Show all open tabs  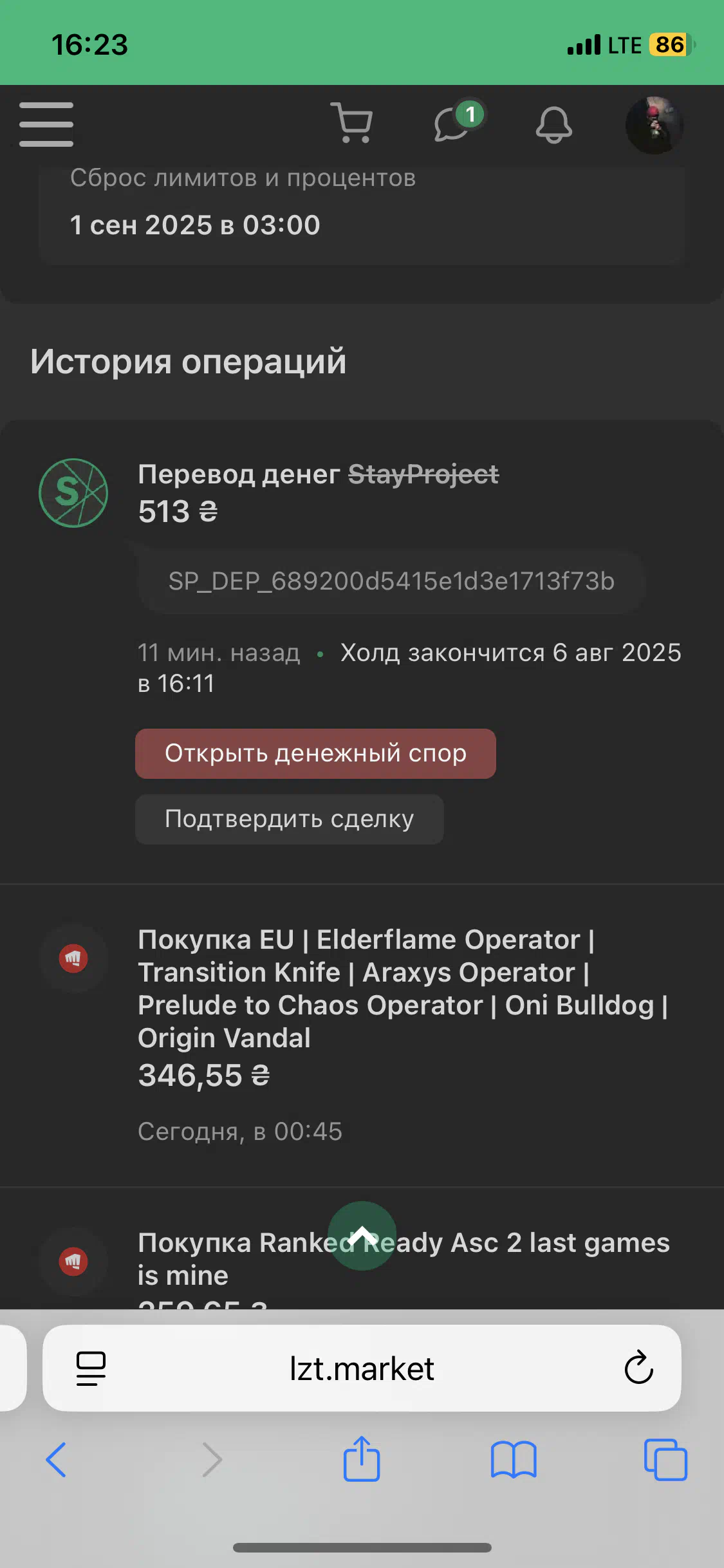[665, 1460]
